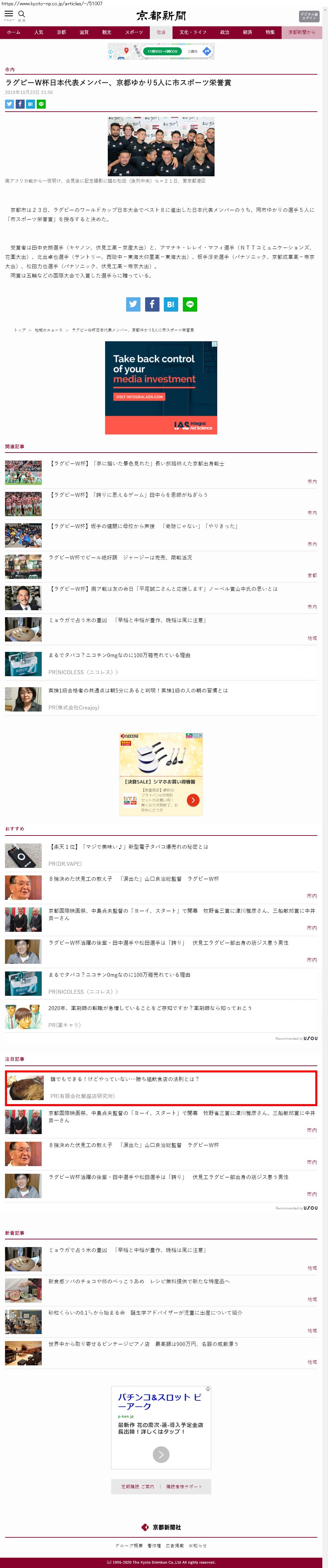
Task: Share via large Facebook icon below article
Action: (x=152, y=304)
